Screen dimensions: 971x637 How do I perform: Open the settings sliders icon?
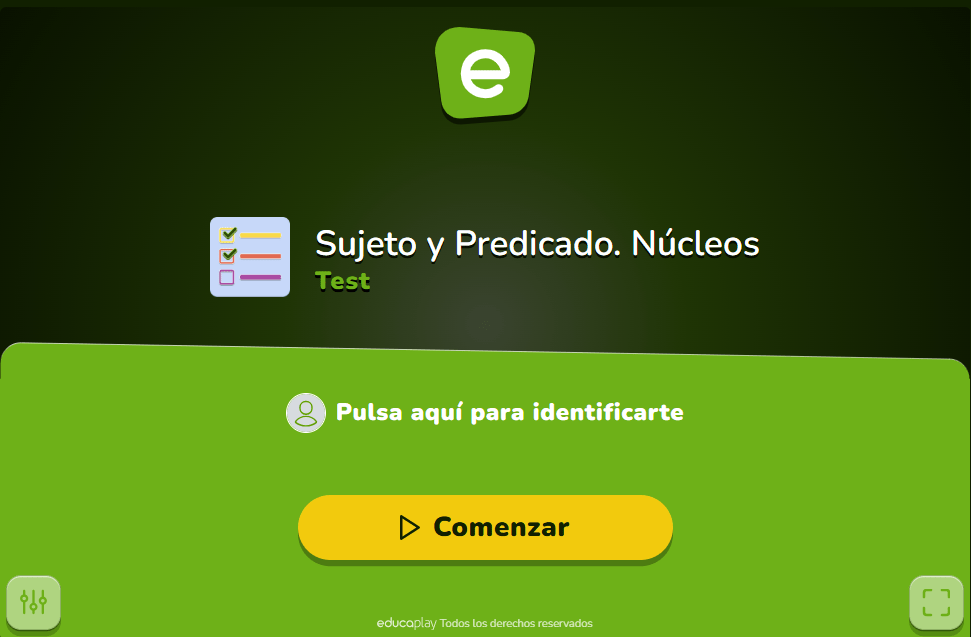pyautogui.click(x=34, y=602)
